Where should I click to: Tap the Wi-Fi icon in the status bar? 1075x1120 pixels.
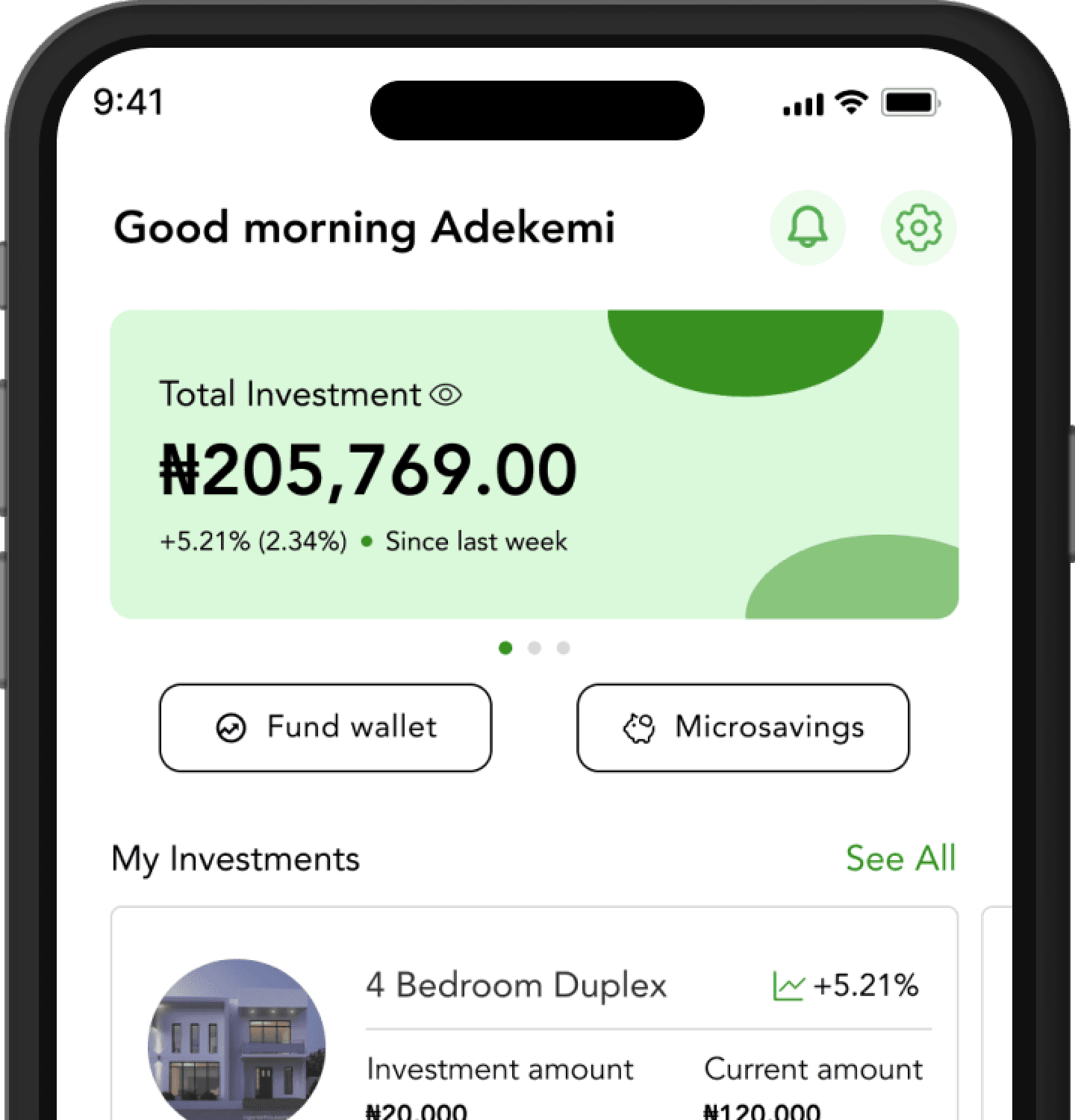pos(850,102)
